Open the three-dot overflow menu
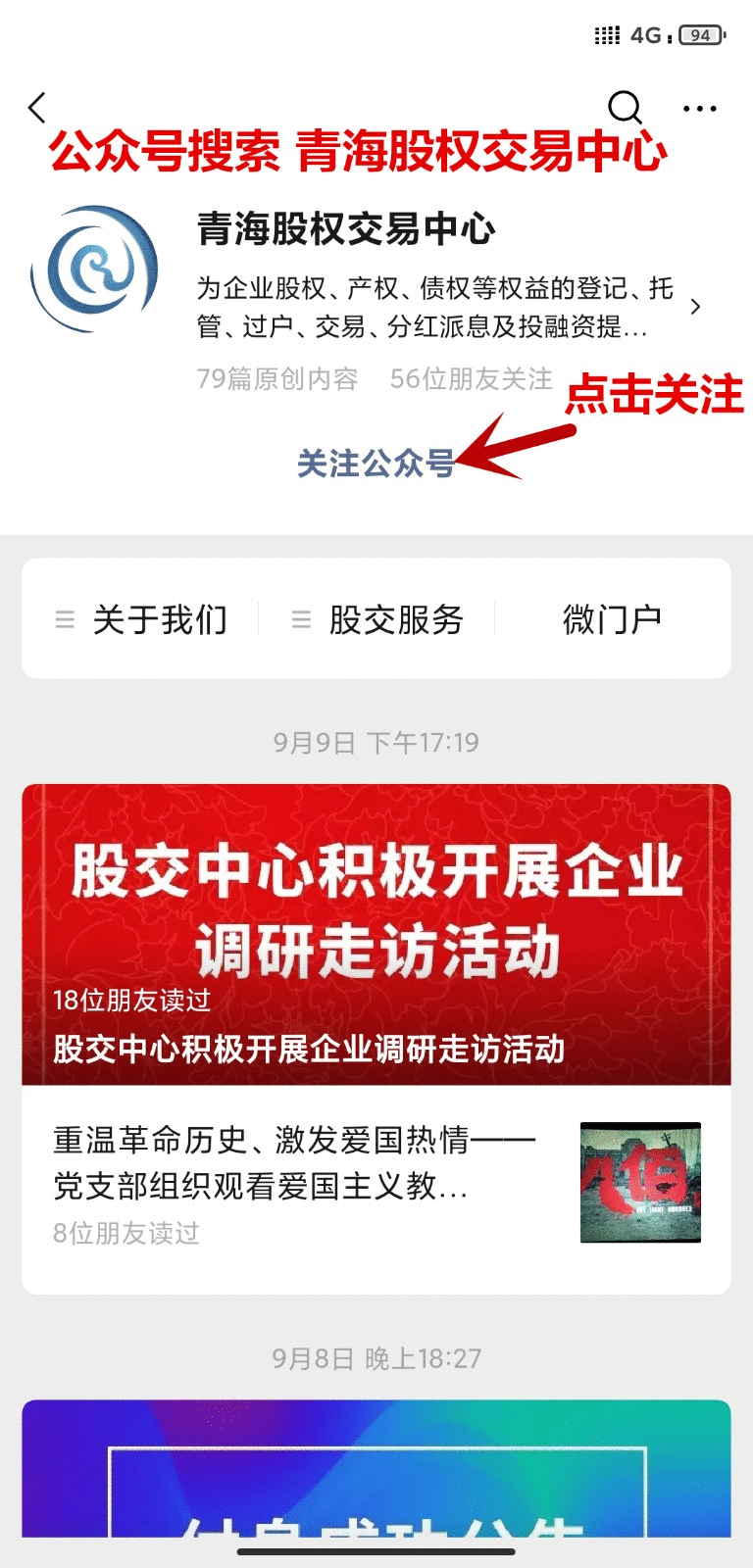 click(699, 108)
